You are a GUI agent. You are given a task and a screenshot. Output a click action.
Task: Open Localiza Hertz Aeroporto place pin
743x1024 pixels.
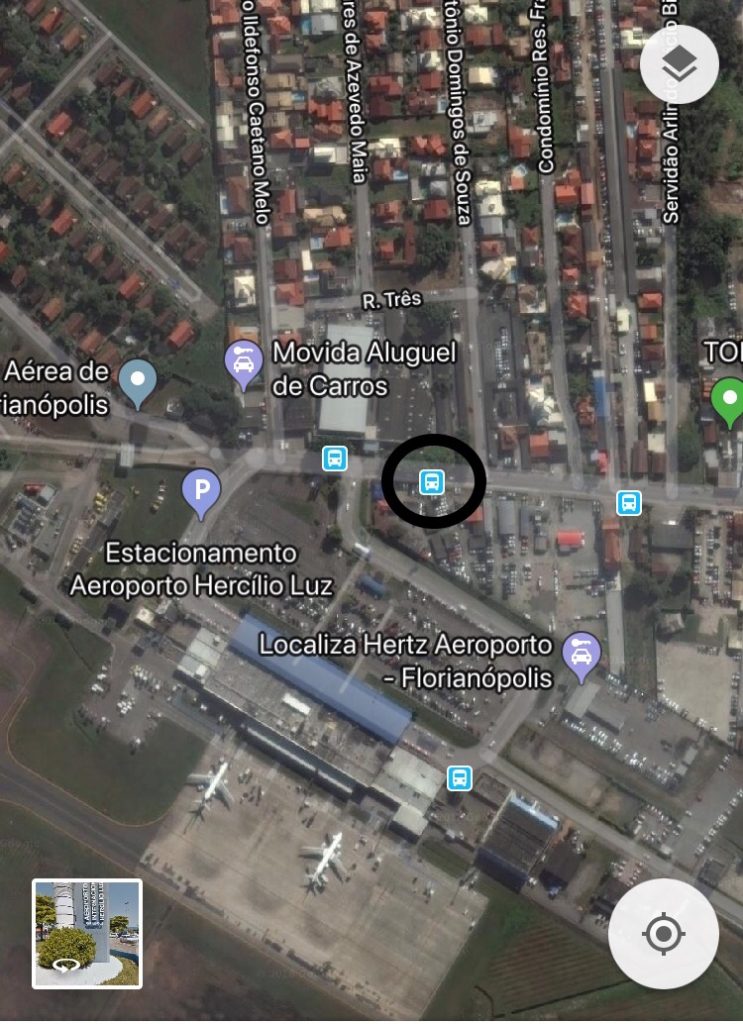tap(580, 655)
